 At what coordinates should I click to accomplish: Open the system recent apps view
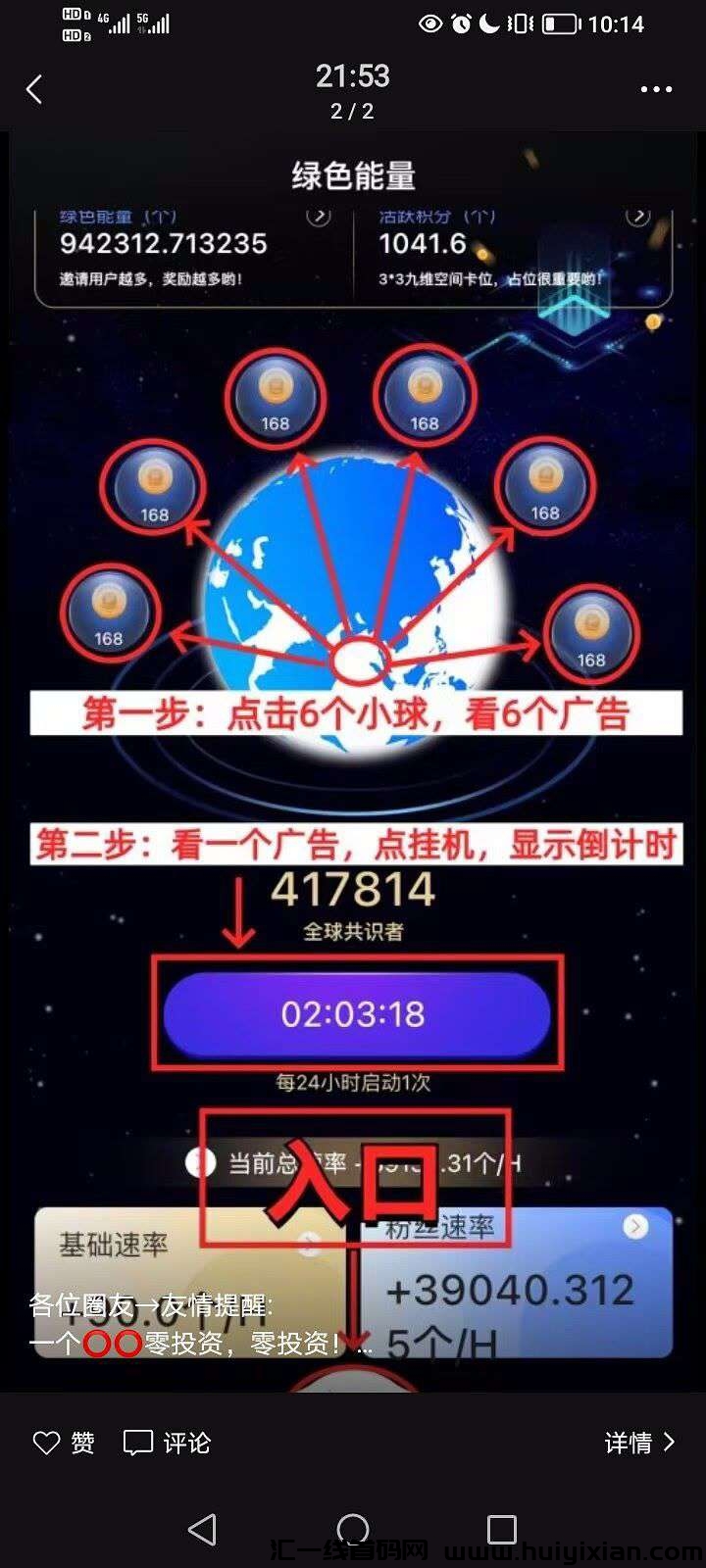(501, 1529)
